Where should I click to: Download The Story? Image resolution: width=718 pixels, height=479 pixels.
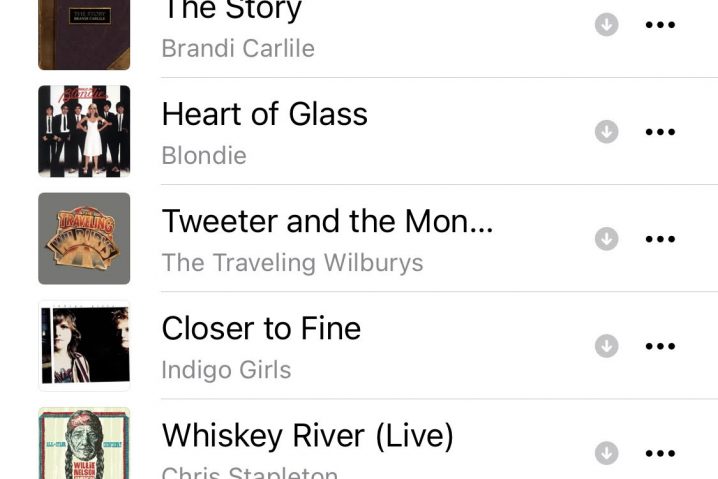tap(606, 24)
